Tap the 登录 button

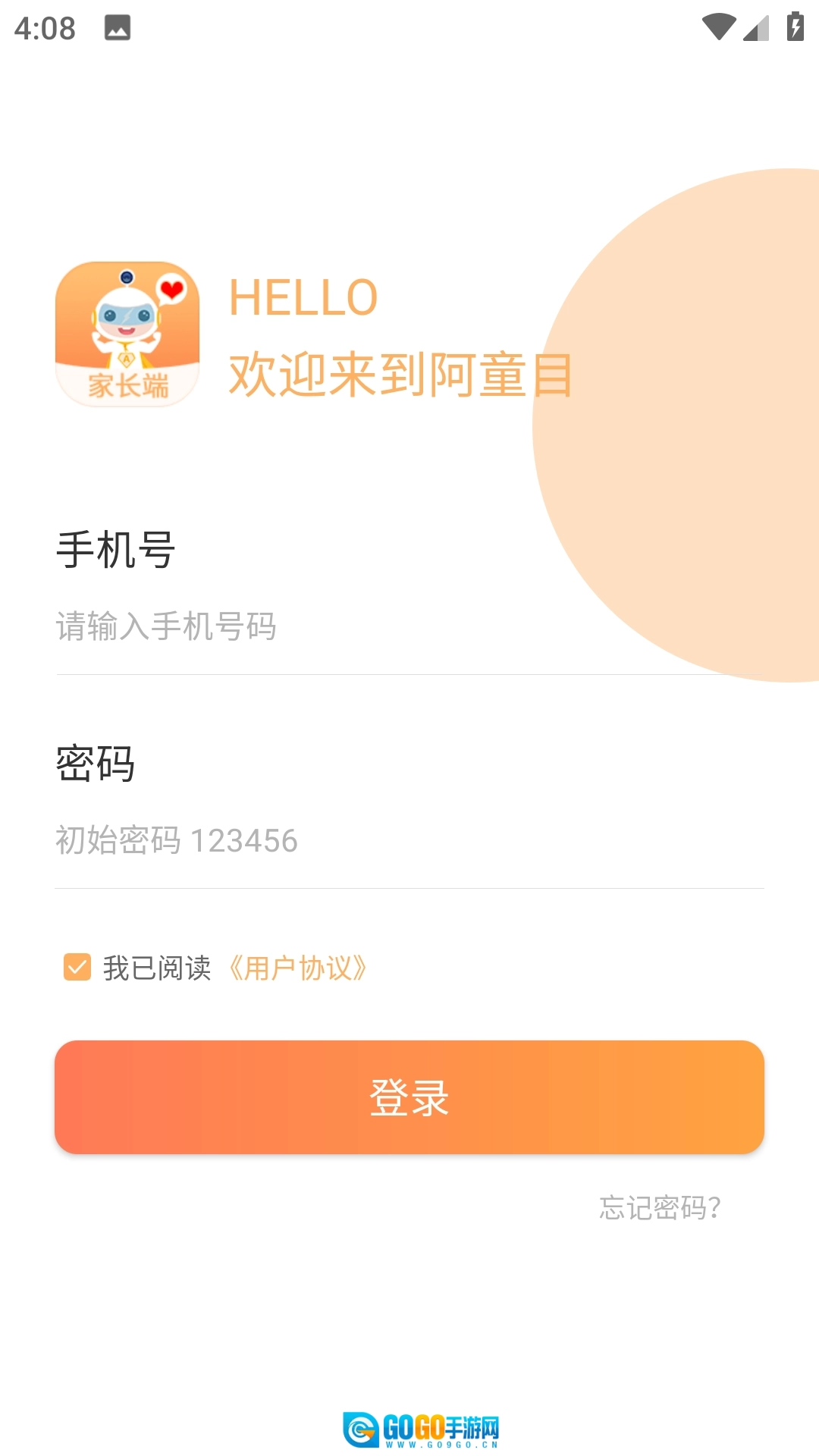pyautogui.click(x=409, y=1097)
